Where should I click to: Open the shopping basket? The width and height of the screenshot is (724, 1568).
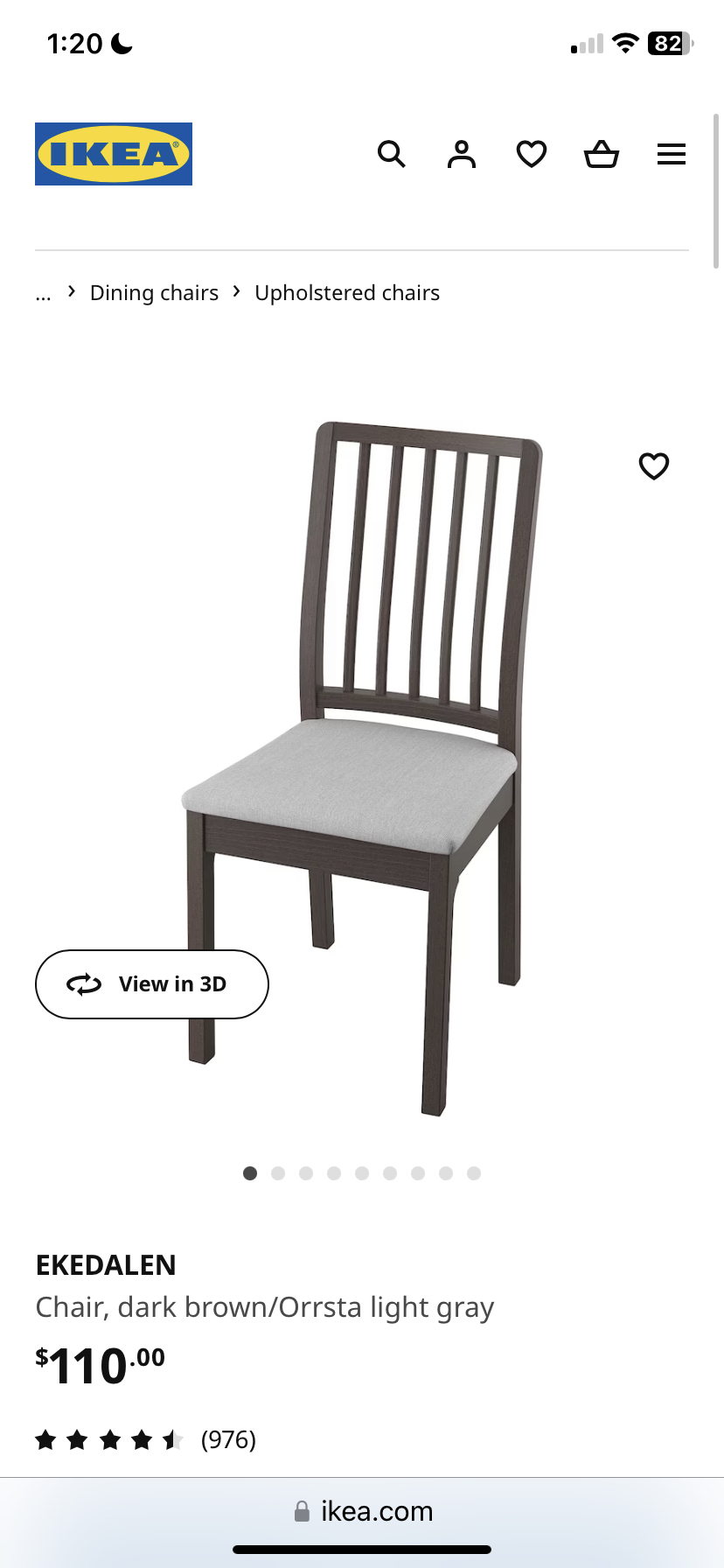tap(602, 155)
